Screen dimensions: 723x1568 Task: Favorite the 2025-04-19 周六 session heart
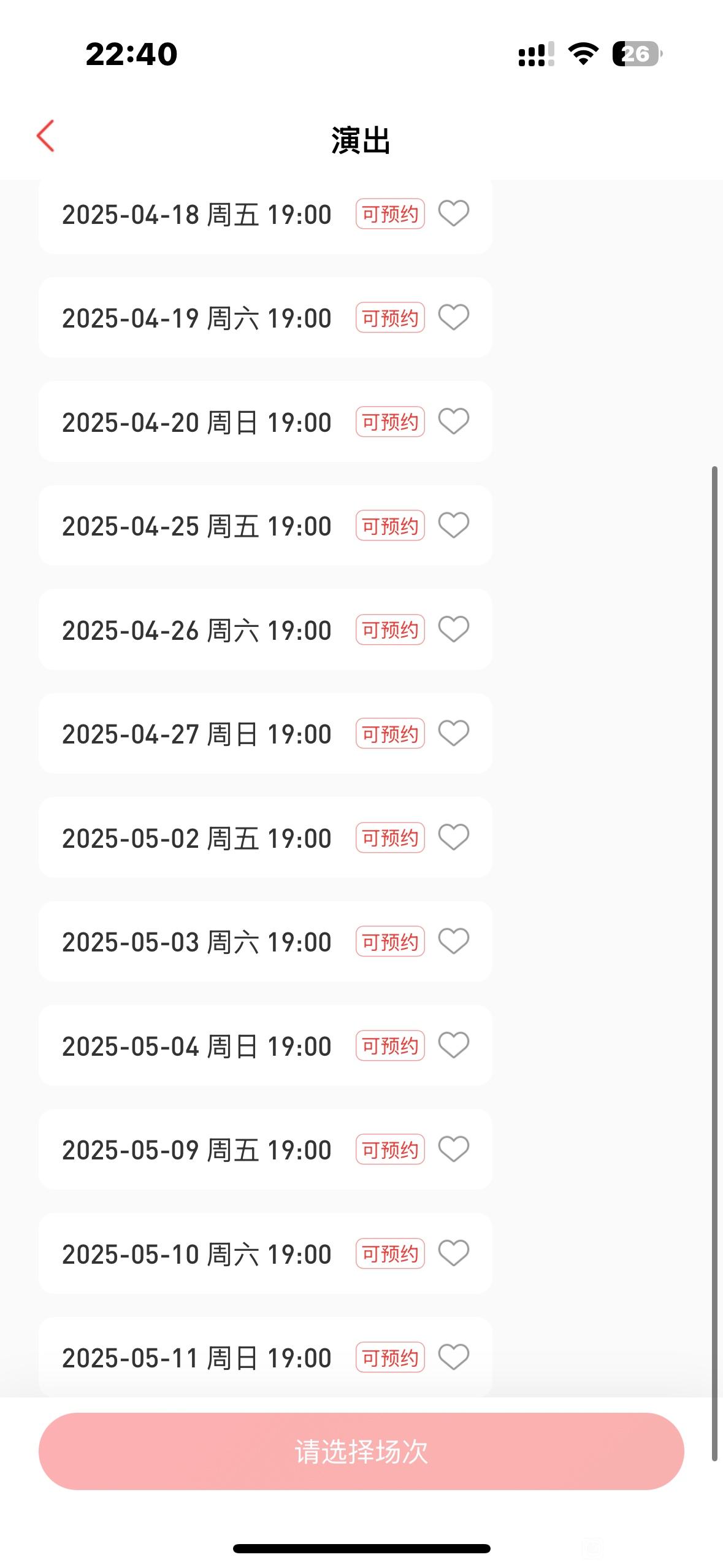pos(454,317)
